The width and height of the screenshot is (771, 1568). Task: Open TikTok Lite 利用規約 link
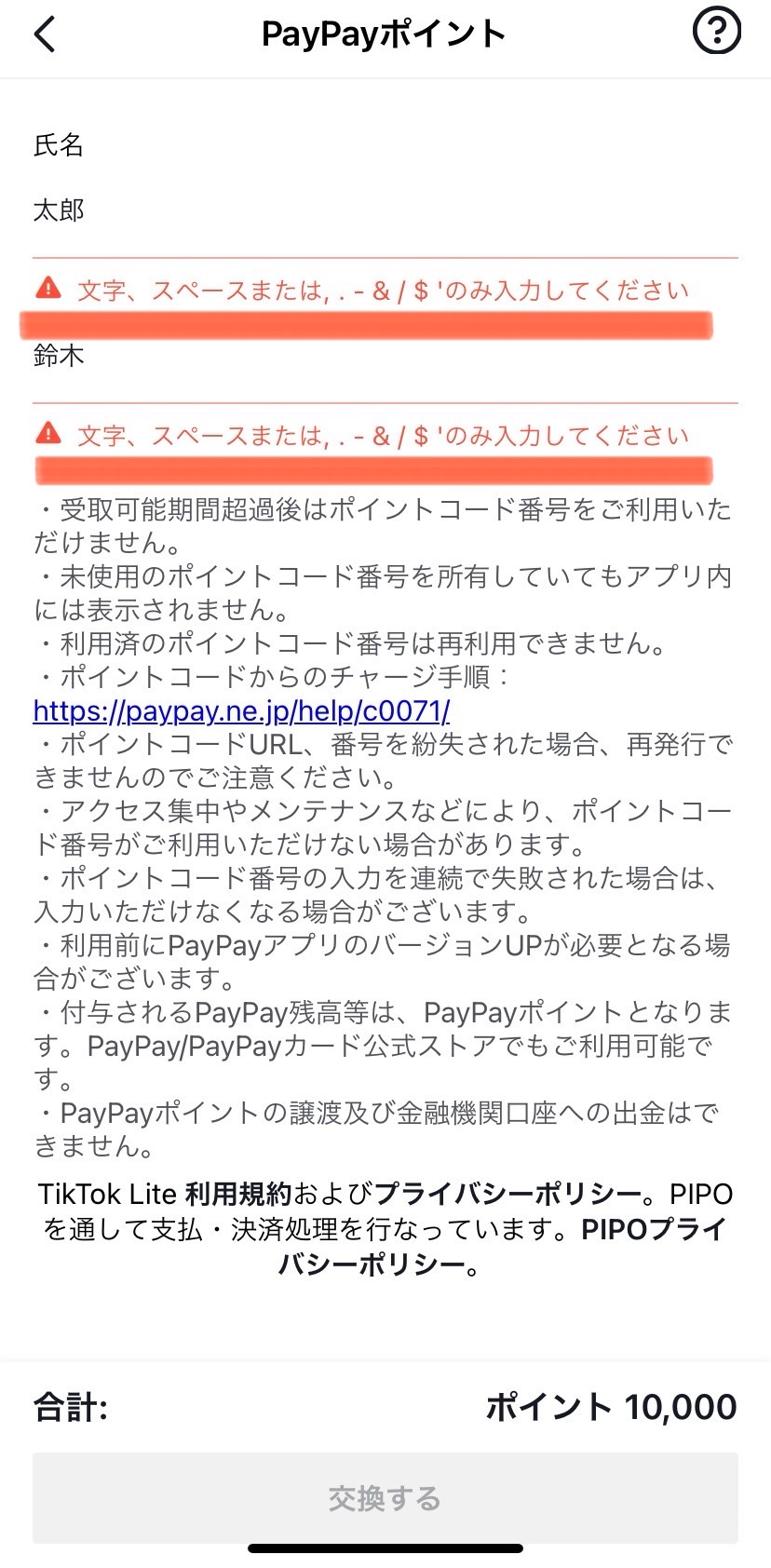coord(238,1195)
